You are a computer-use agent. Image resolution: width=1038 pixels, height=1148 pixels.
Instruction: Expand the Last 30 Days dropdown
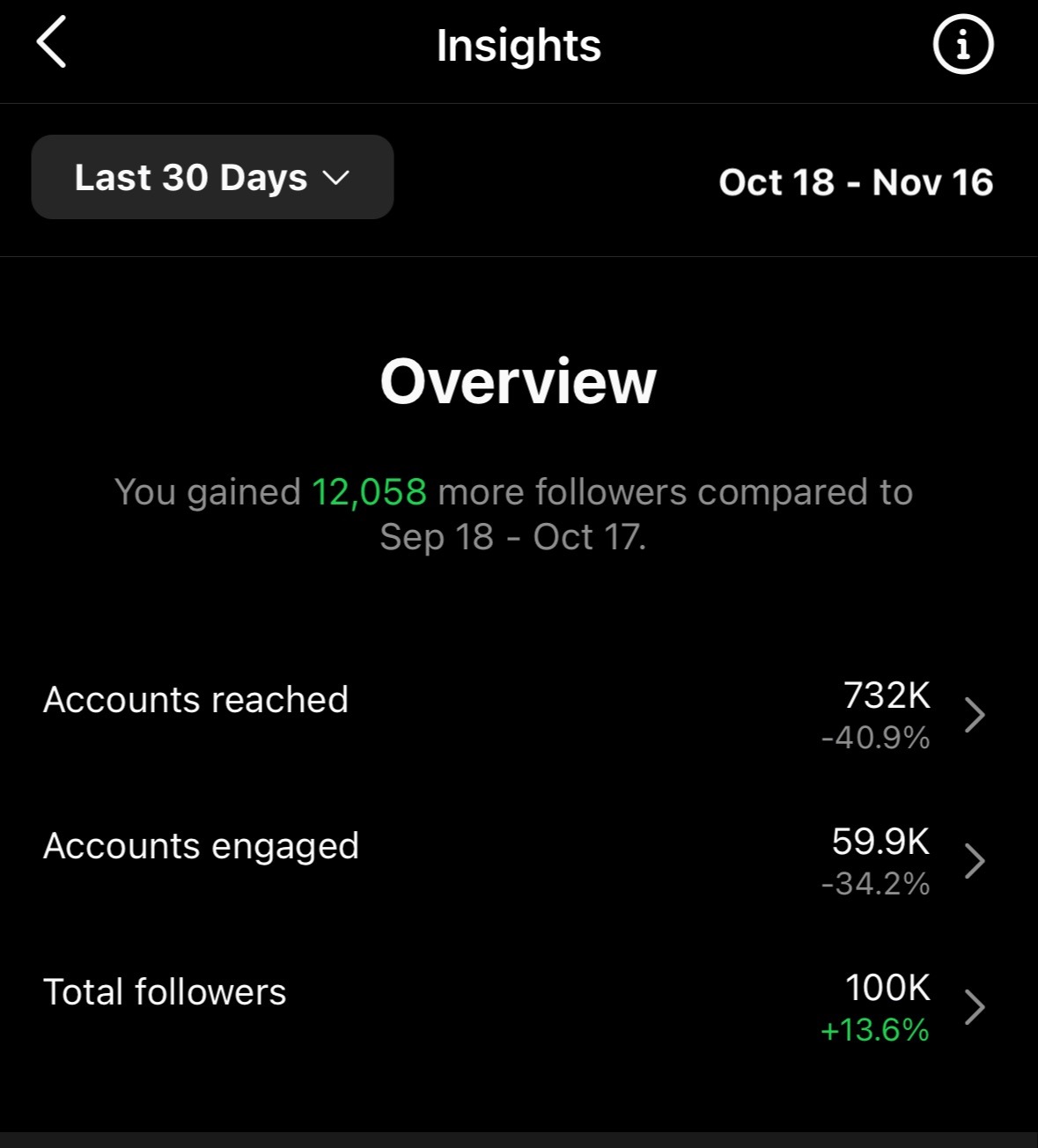coord(212,177)
